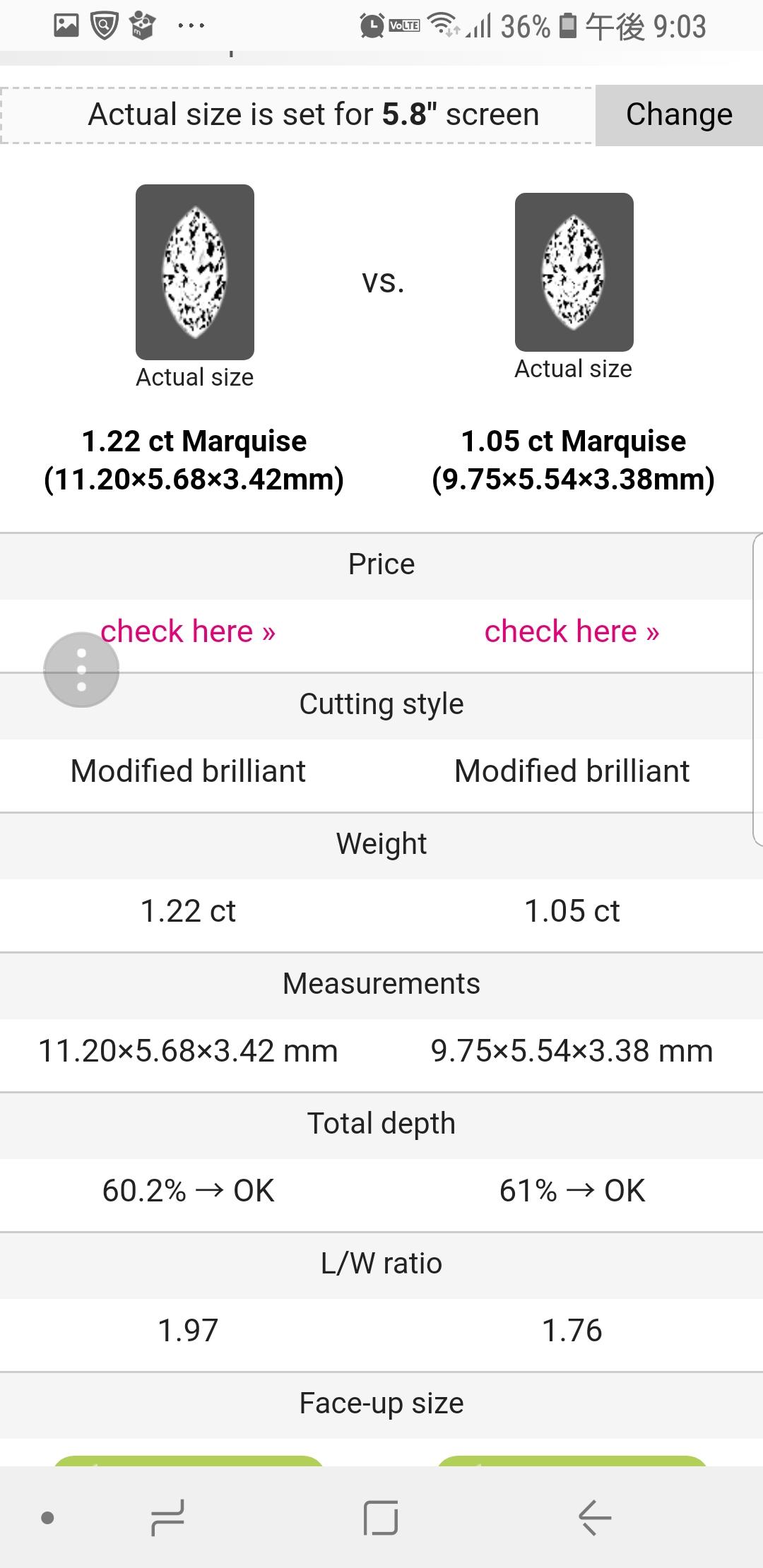Tap Change to adjust screen size
Viewport: 763px width, 1568px height.
coord(679,115)
